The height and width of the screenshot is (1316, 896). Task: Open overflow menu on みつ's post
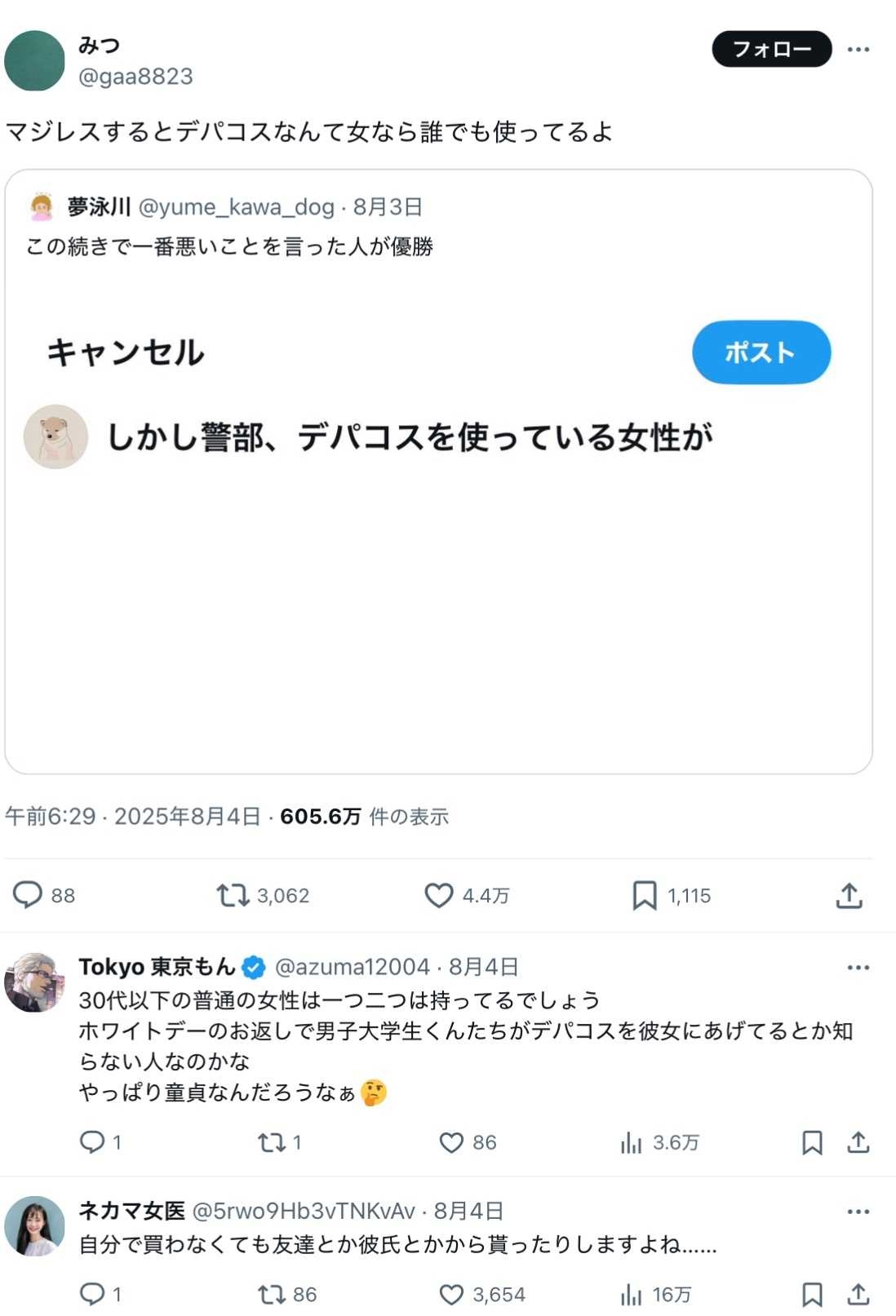[x=858, y=50]
